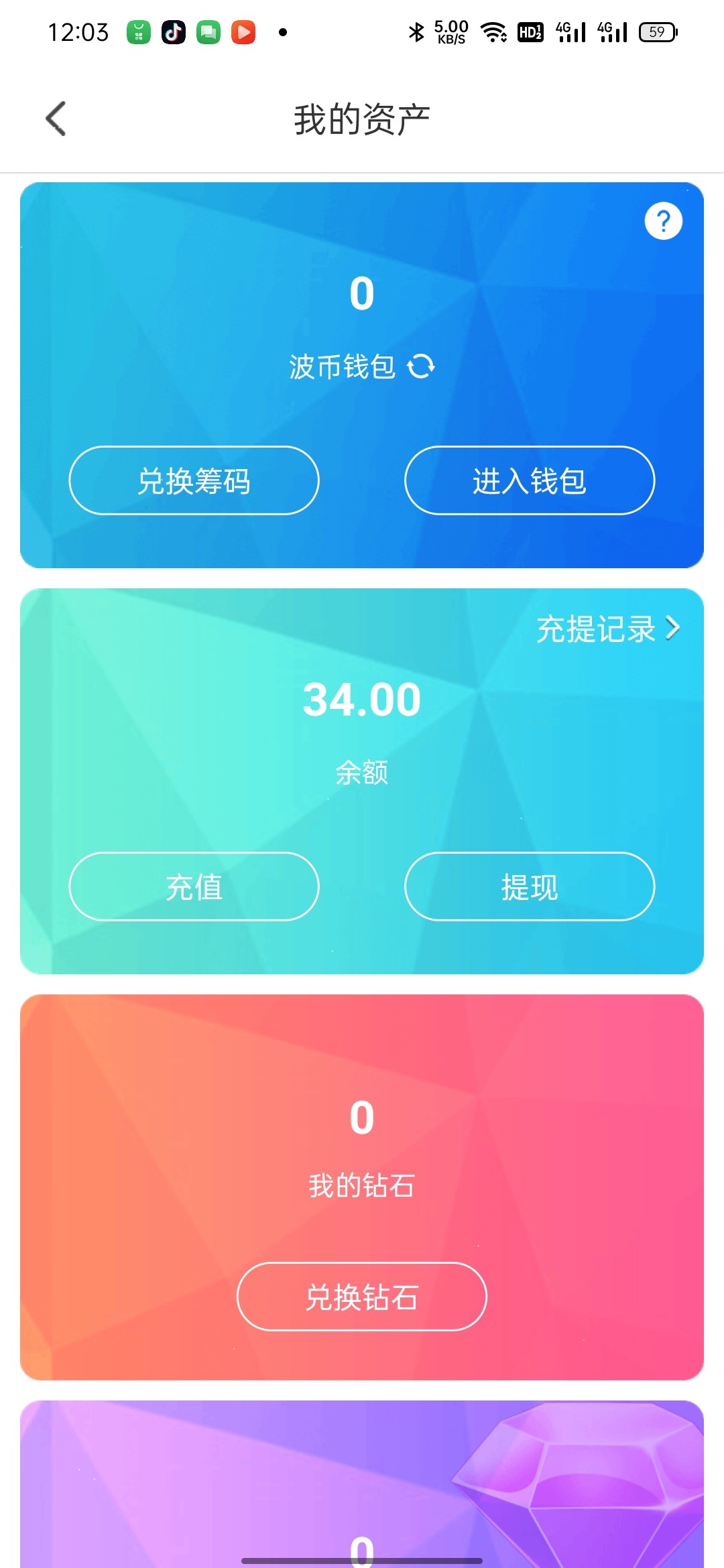Go back from the 我的资产 page
This screenshot has width=724, height=1568.
pyautogui.click(x=56, y=119)
